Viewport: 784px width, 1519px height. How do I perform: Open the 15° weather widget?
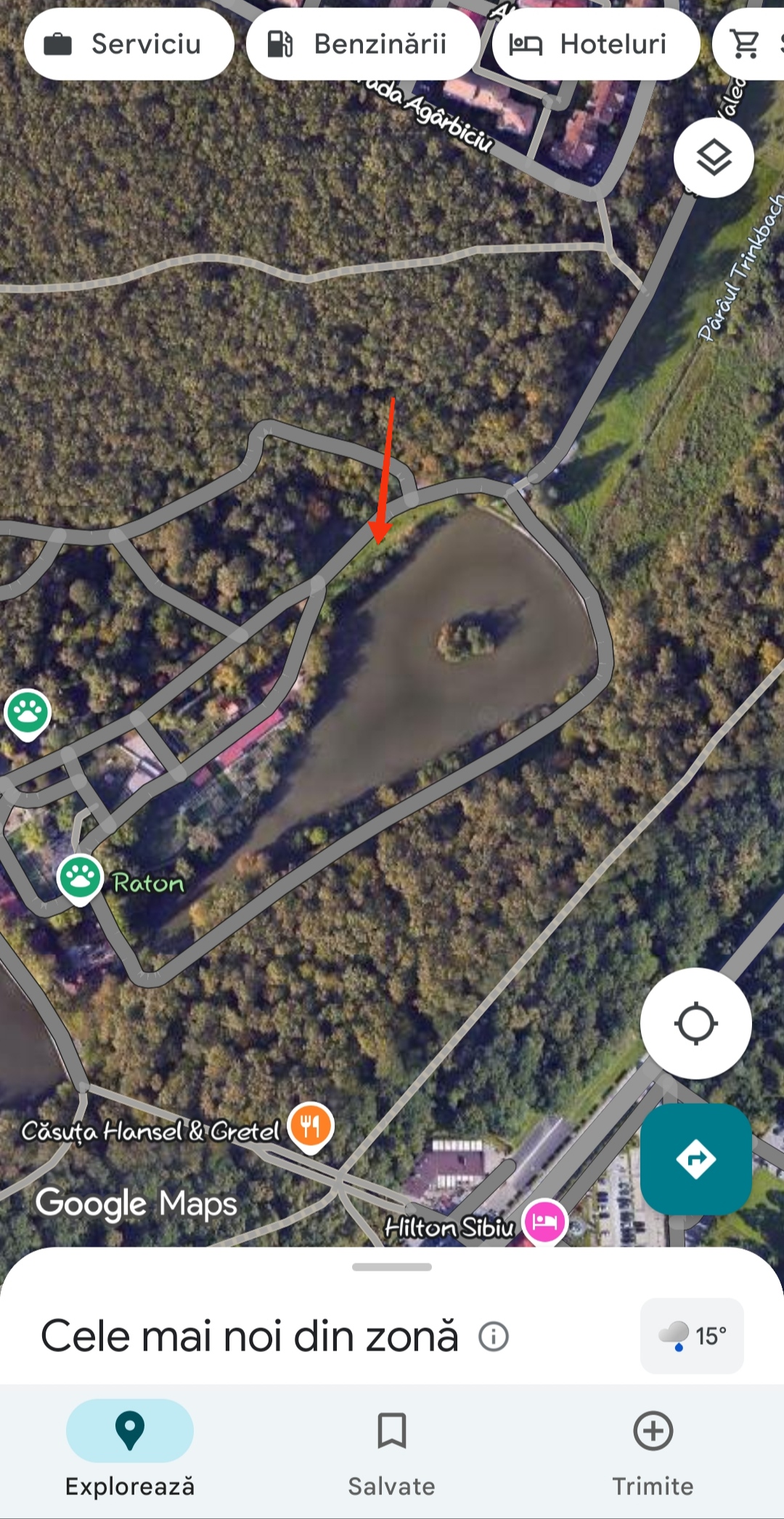click(x=692, y=1336)
